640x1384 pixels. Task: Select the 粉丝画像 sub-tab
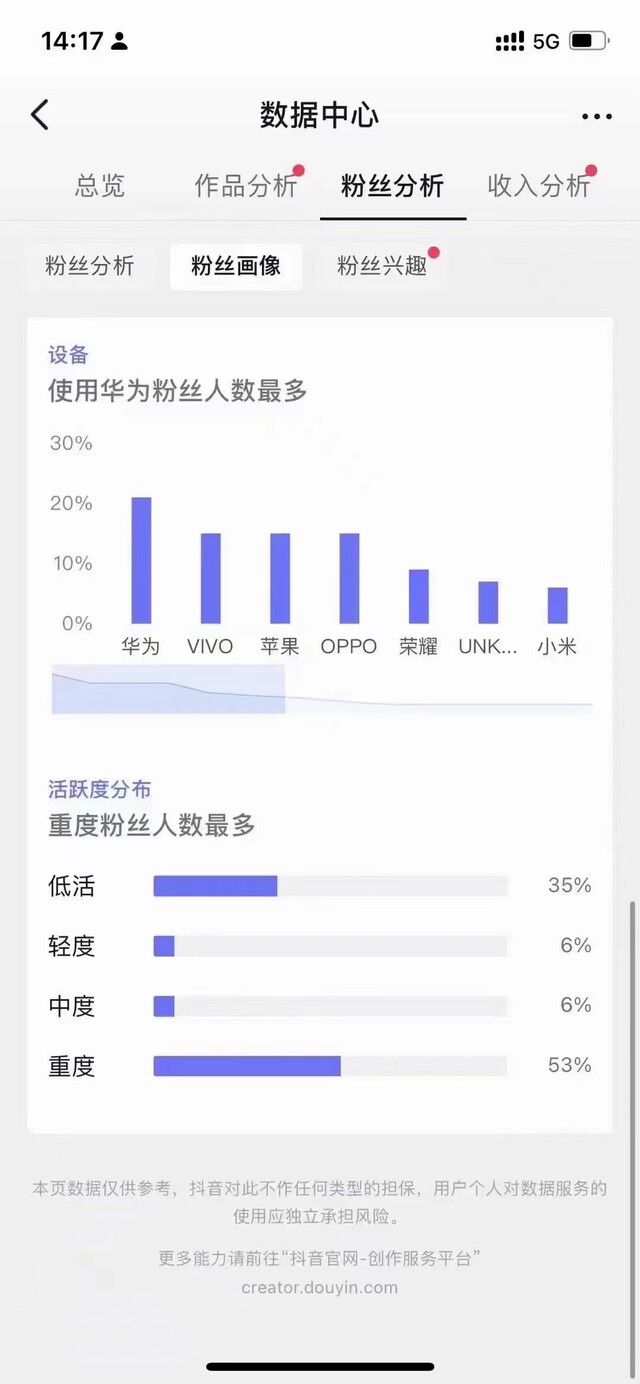click(x=236, y=266)
